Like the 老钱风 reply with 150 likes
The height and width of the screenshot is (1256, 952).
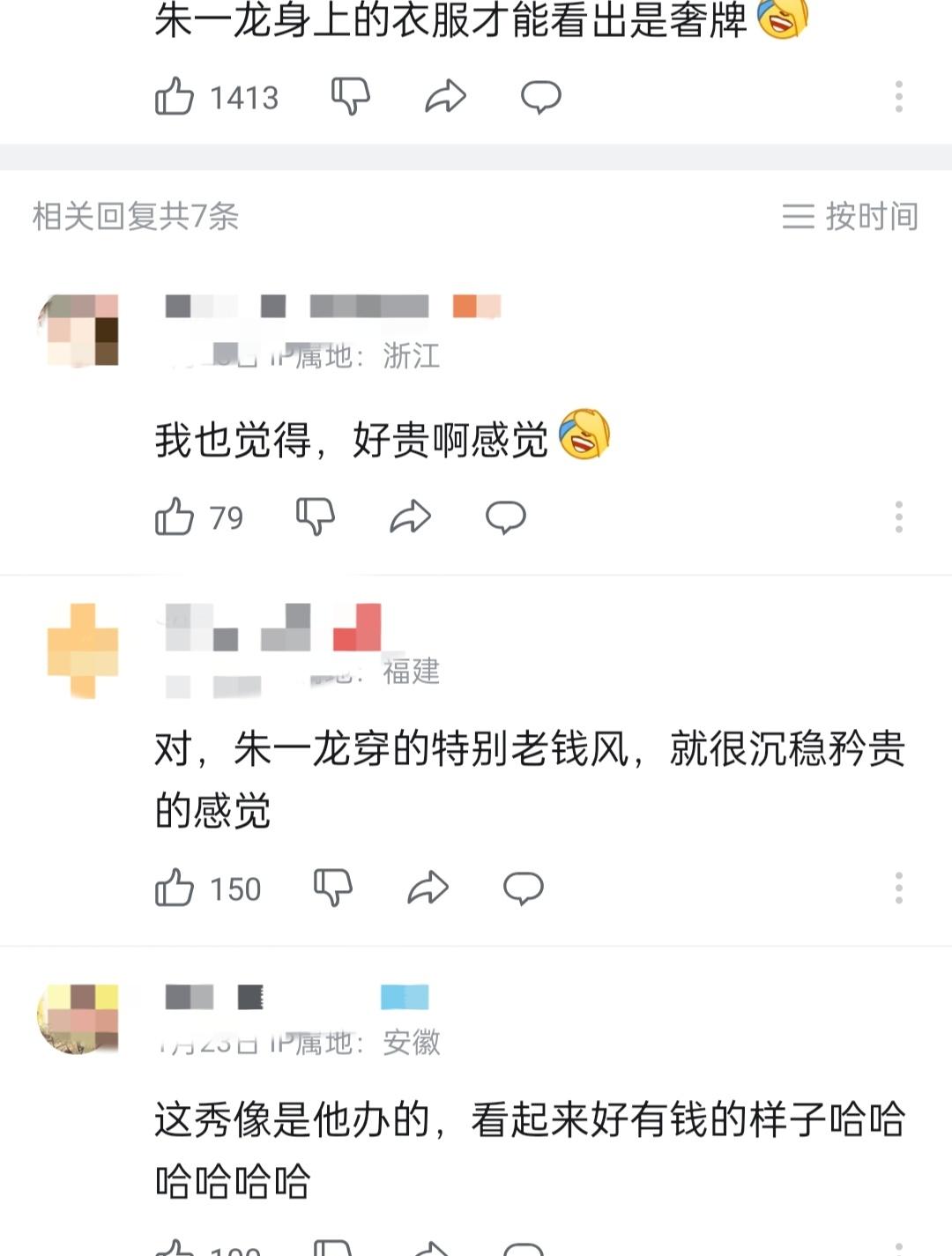175,888
